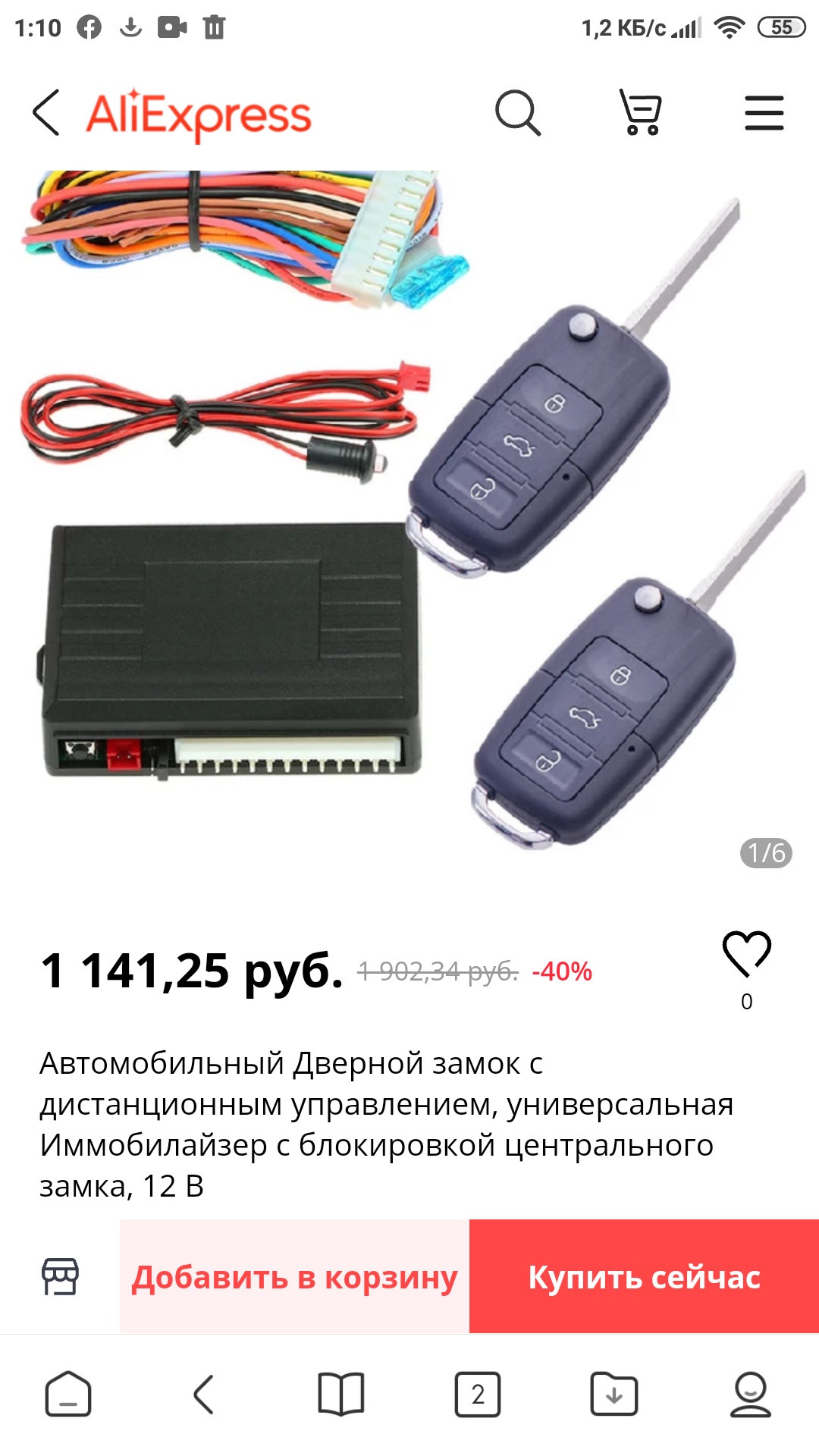Add this product to the wishlist
Screen dimensions: 819x1456
pos(746,954)
